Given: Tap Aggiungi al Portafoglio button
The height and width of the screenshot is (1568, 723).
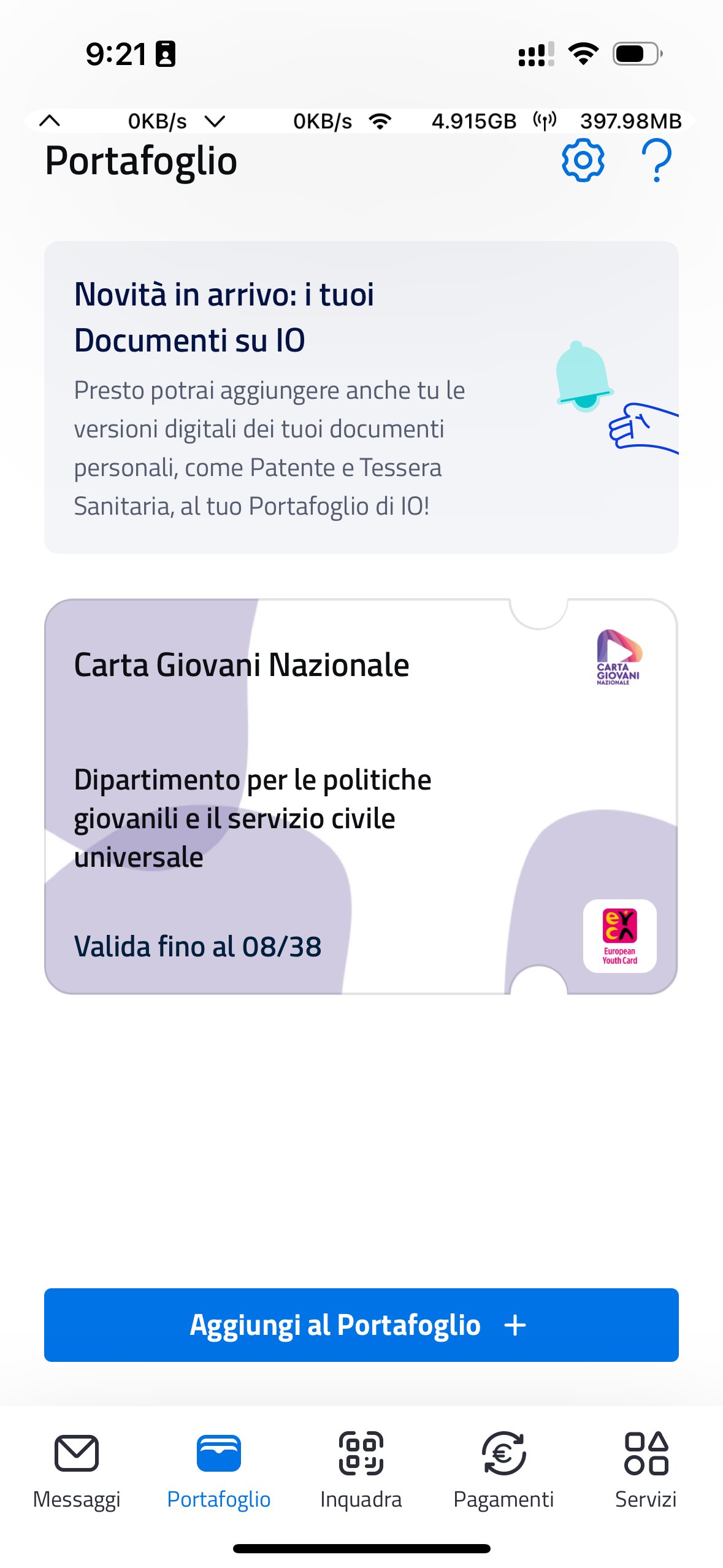Looking at the screenshot, I should click(361, 1325).
